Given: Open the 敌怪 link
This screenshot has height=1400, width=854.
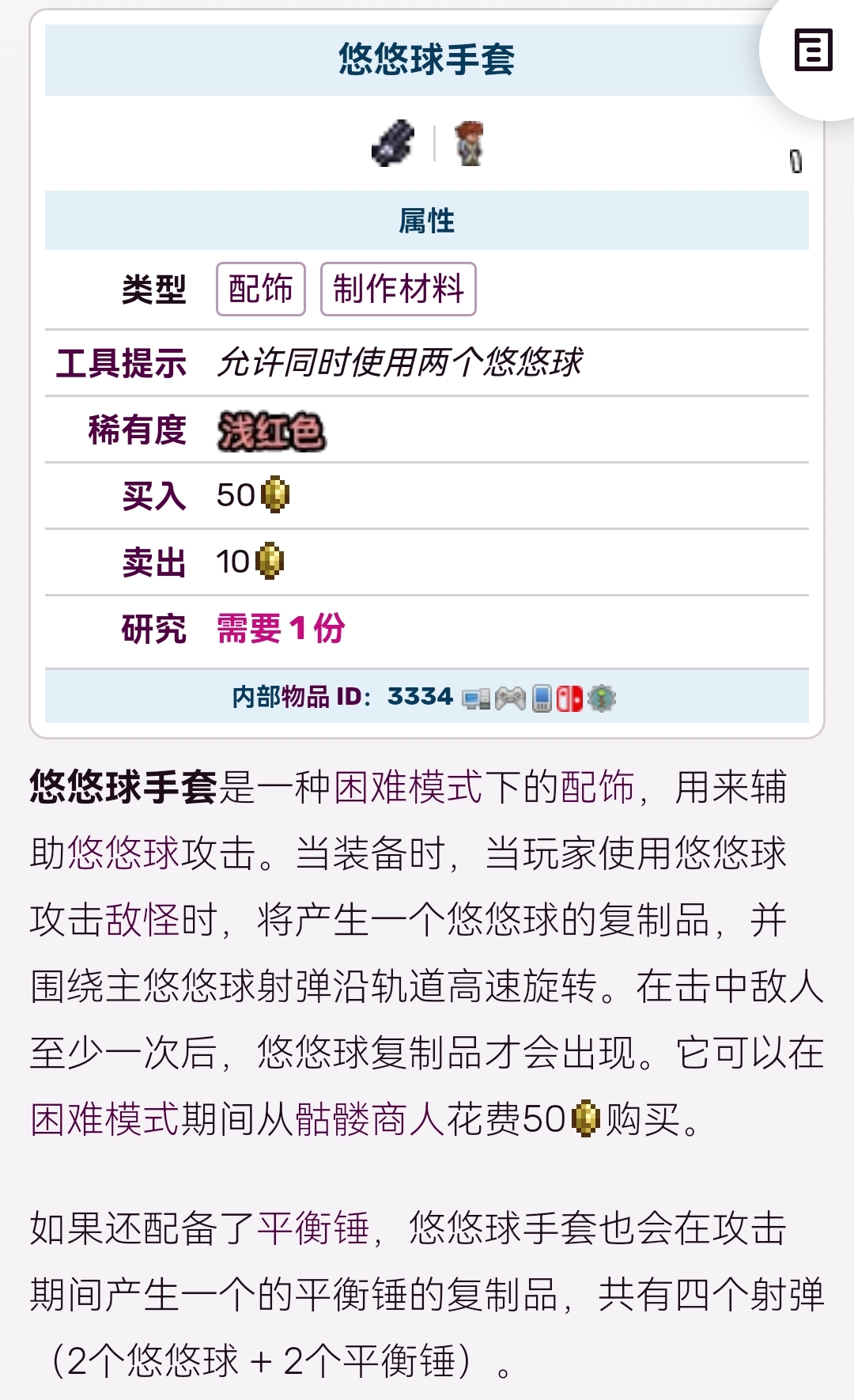Looking at the screenshot, I should pos(143,920).
